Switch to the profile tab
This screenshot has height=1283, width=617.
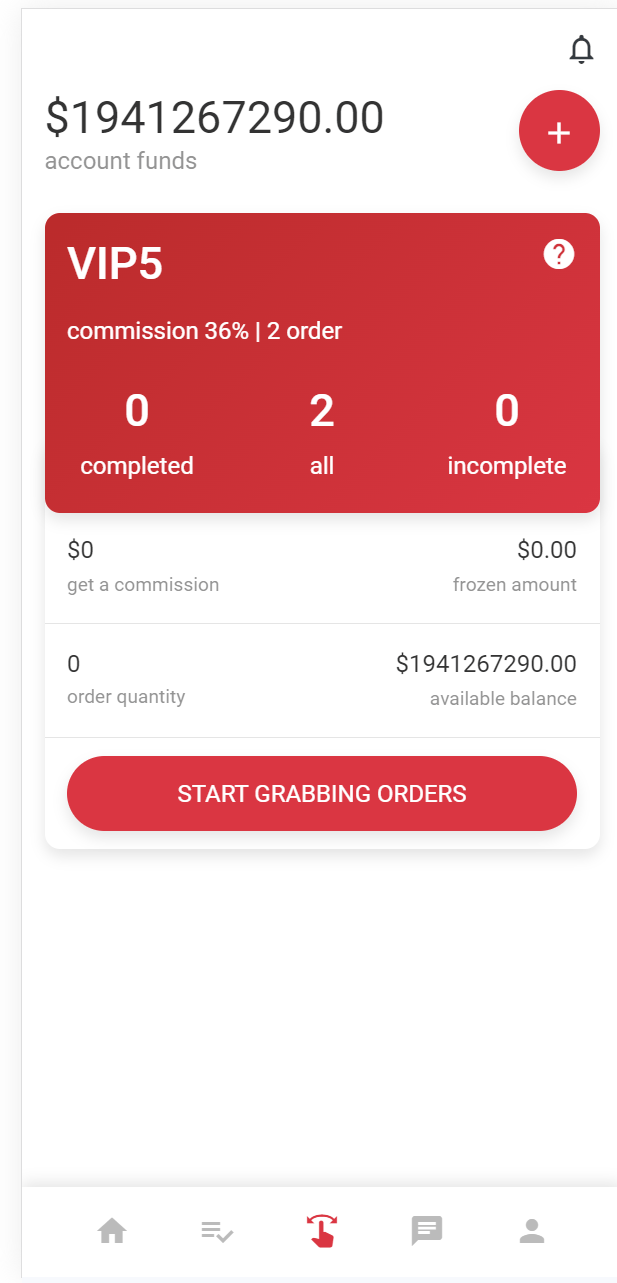(x=532, y=1230)
